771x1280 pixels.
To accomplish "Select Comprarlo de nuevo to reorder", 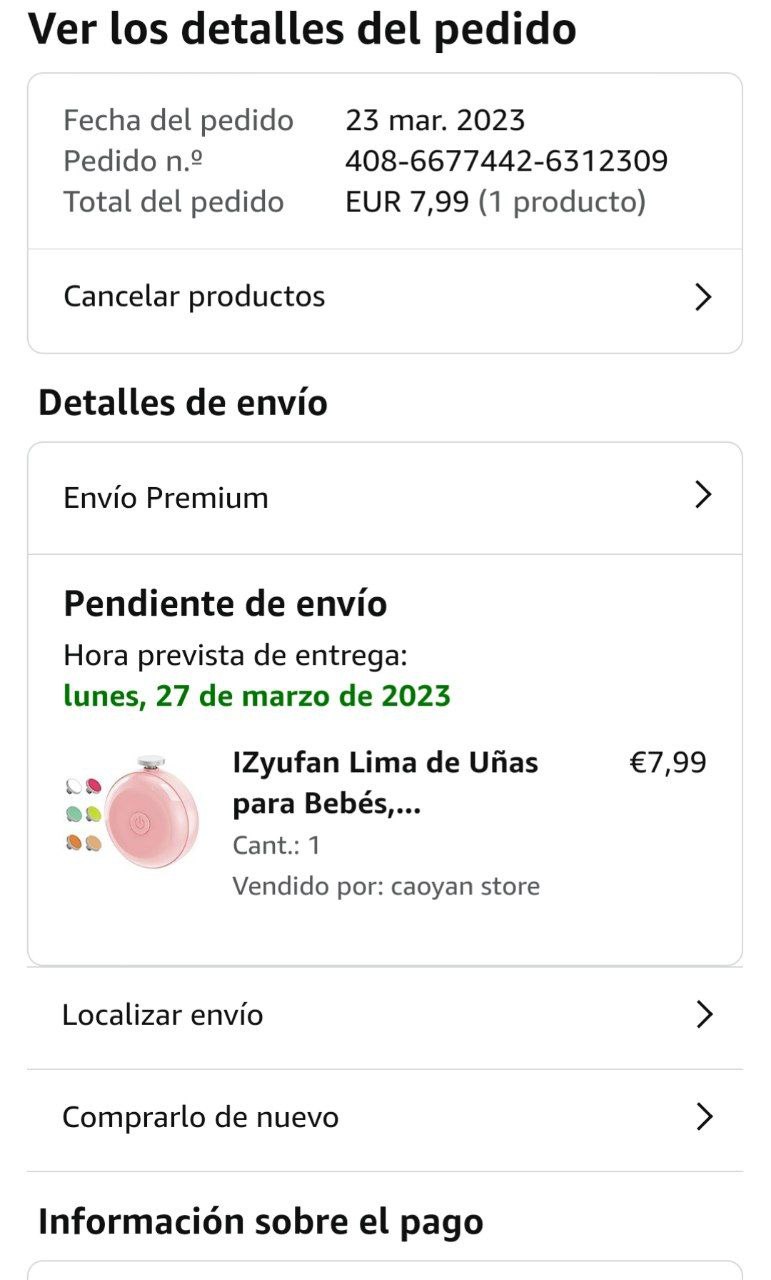I will 384,1117.
